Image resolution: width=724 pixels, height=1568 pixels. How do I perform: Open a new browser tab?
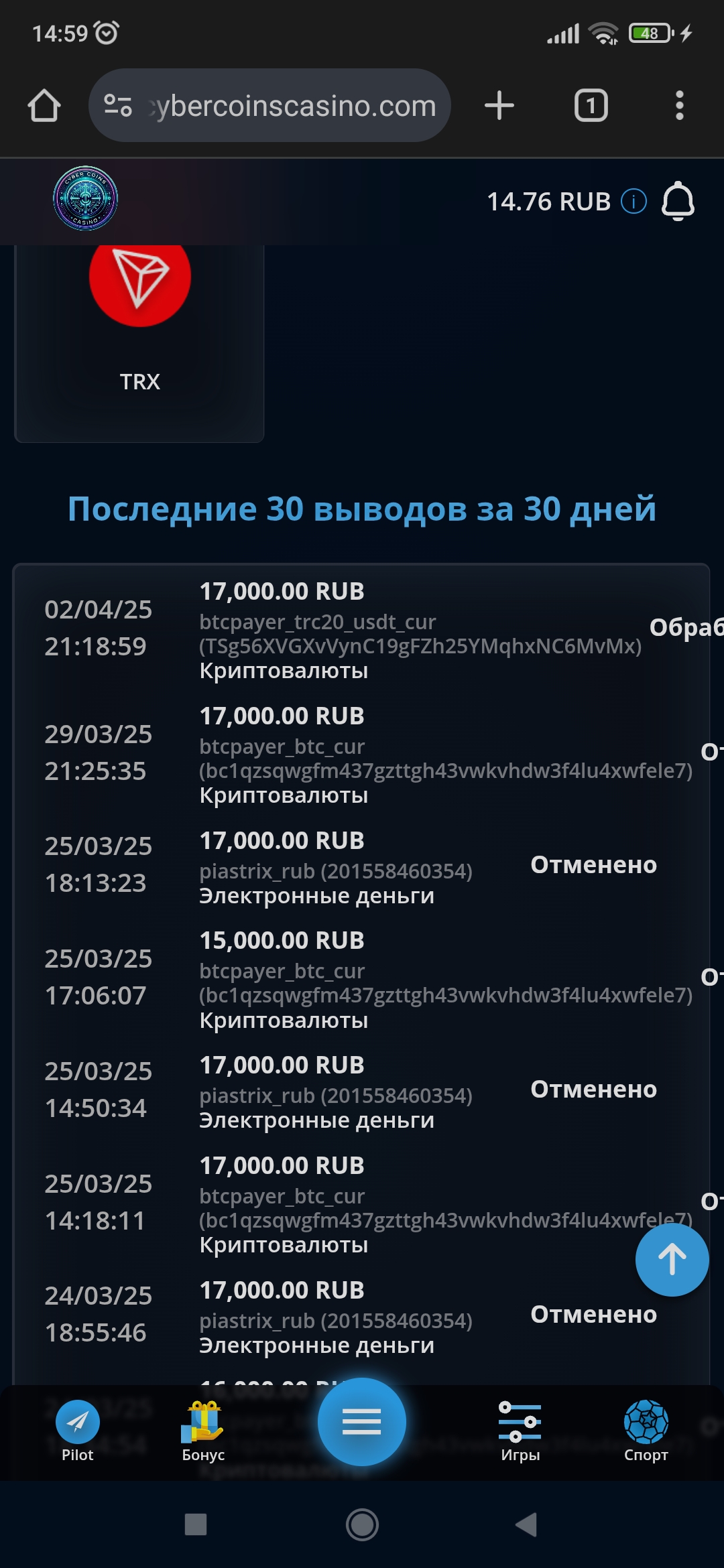[499, 106]
